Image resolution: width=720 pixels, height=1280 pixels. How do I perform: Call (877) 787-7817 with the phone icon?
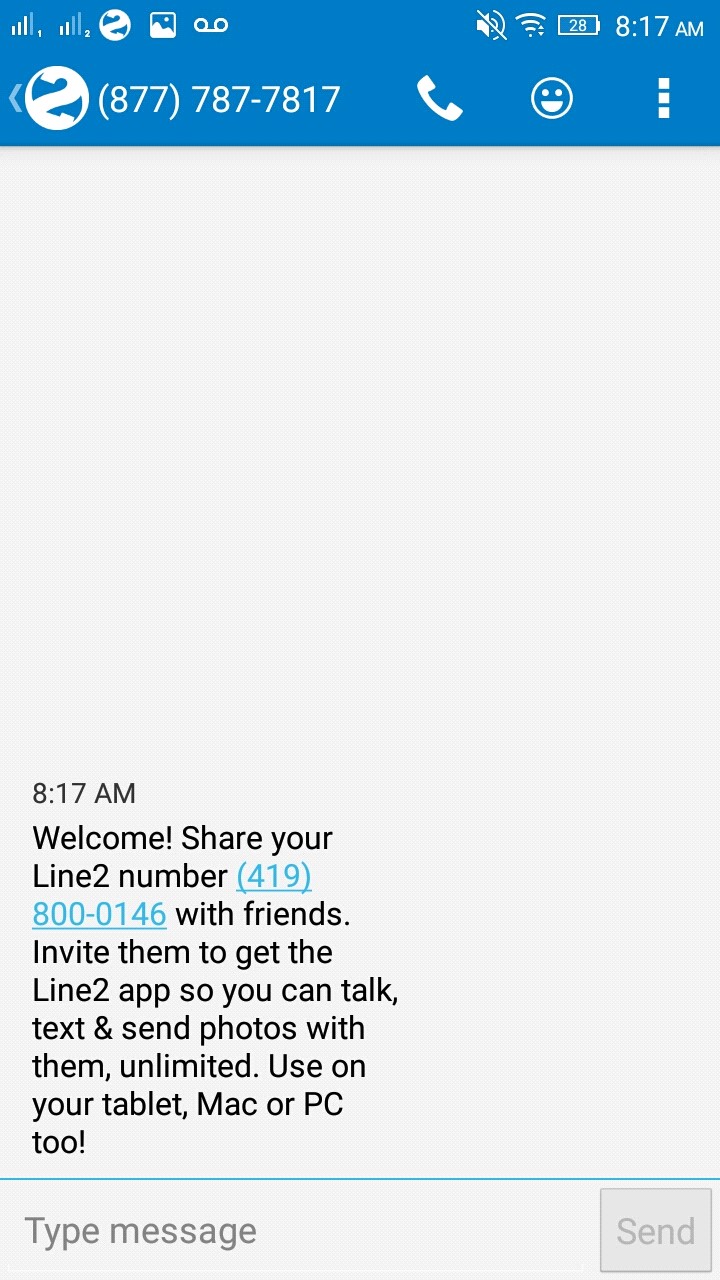(x=439, y=99)
